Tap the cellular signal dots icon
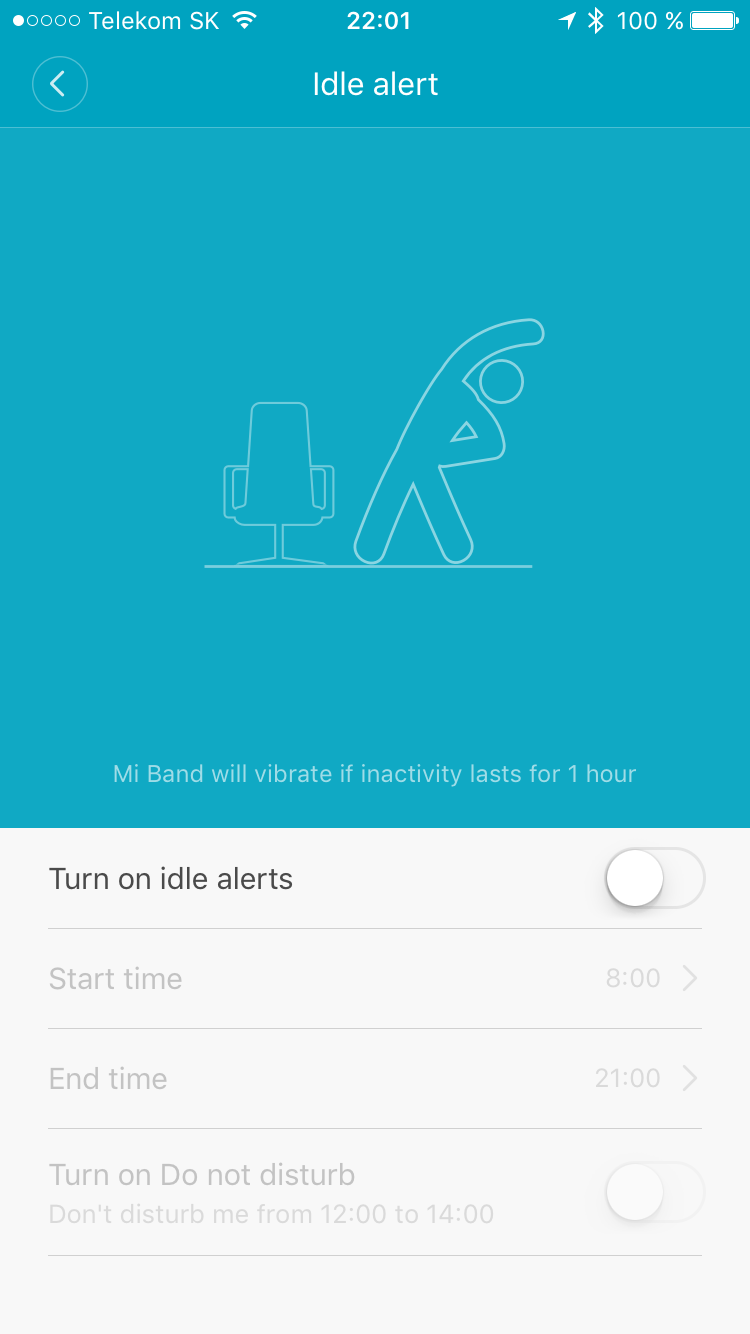 point(44,19)
